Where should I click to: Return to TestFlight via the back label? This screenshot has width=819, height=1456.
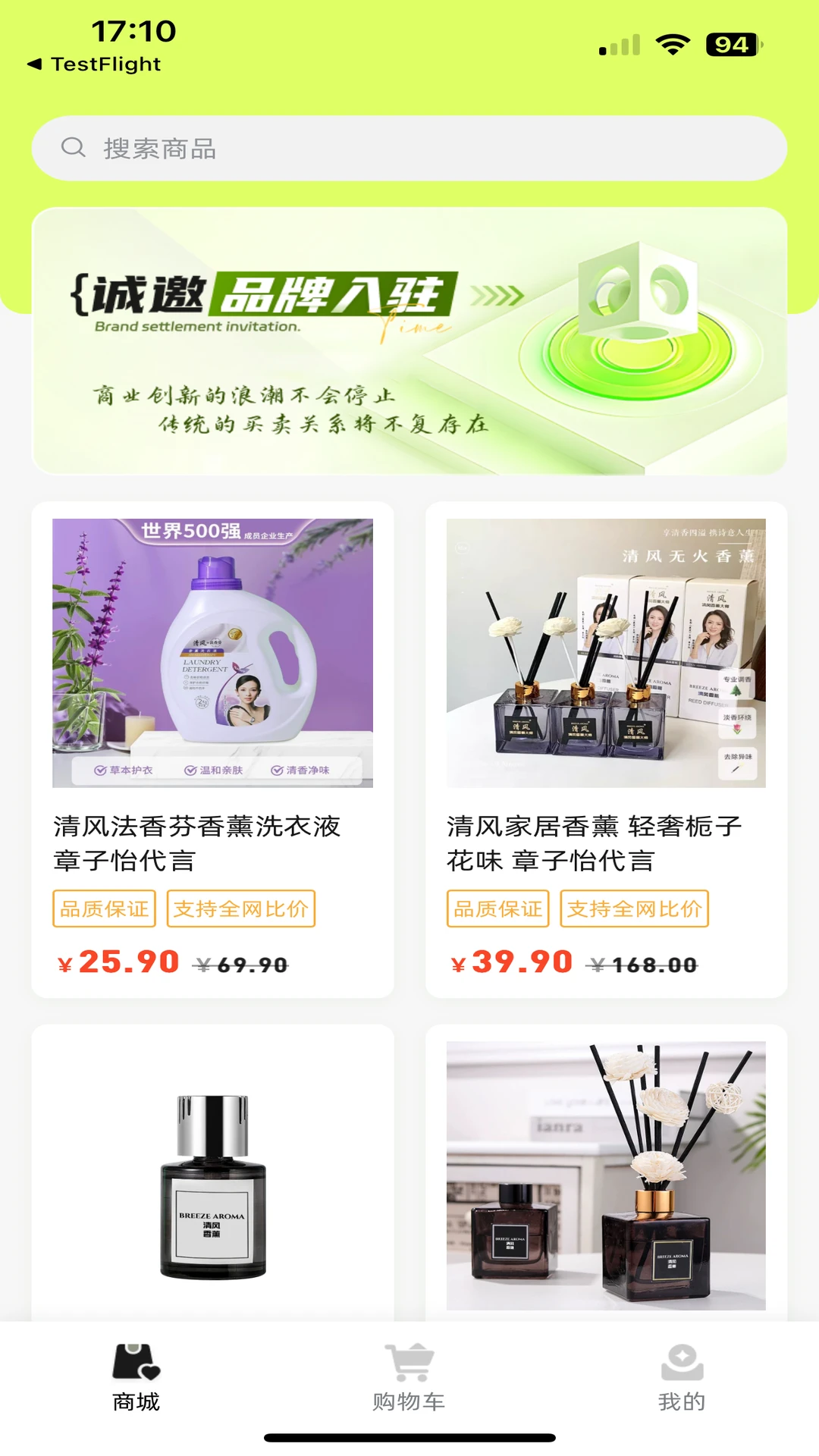94,64
